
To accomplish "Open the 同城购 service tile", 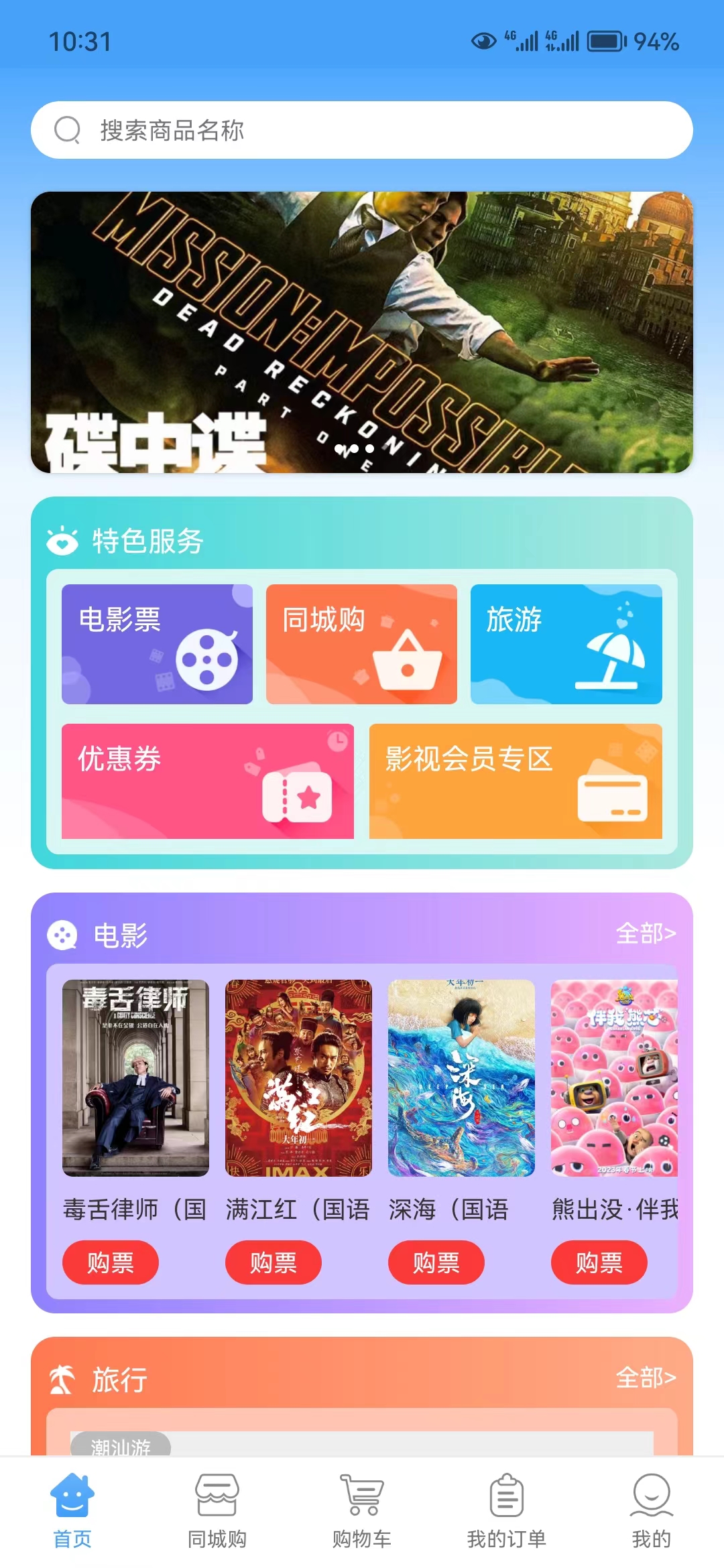I will 361,644.
